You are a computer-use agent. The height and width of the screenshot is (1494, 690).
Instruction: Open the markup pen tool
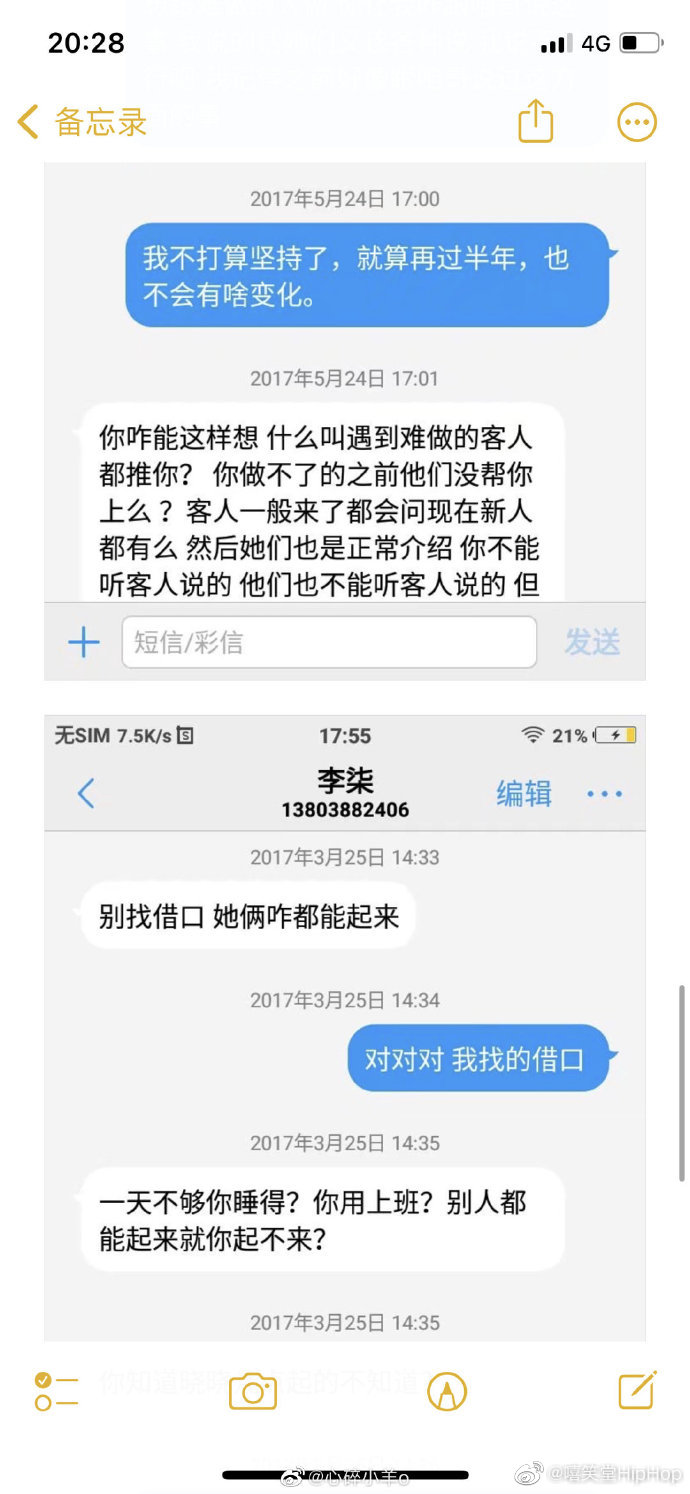(447, 1391)
